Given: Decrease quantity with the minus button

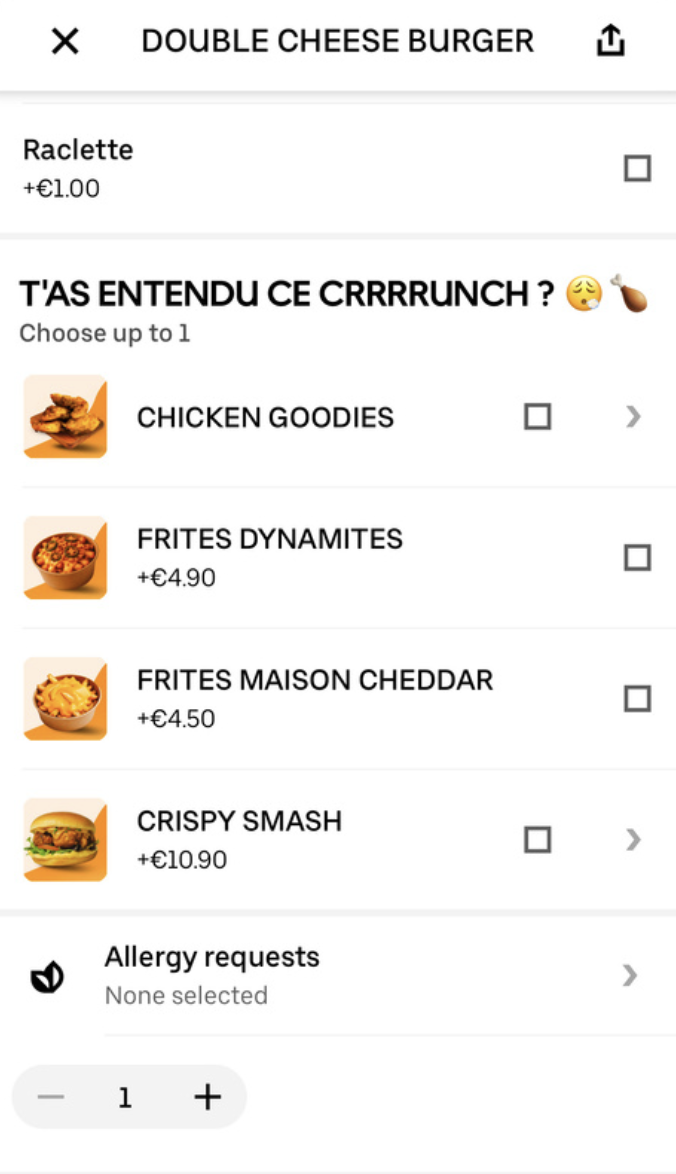Looking at the screenshot, I should [51, 1097].
